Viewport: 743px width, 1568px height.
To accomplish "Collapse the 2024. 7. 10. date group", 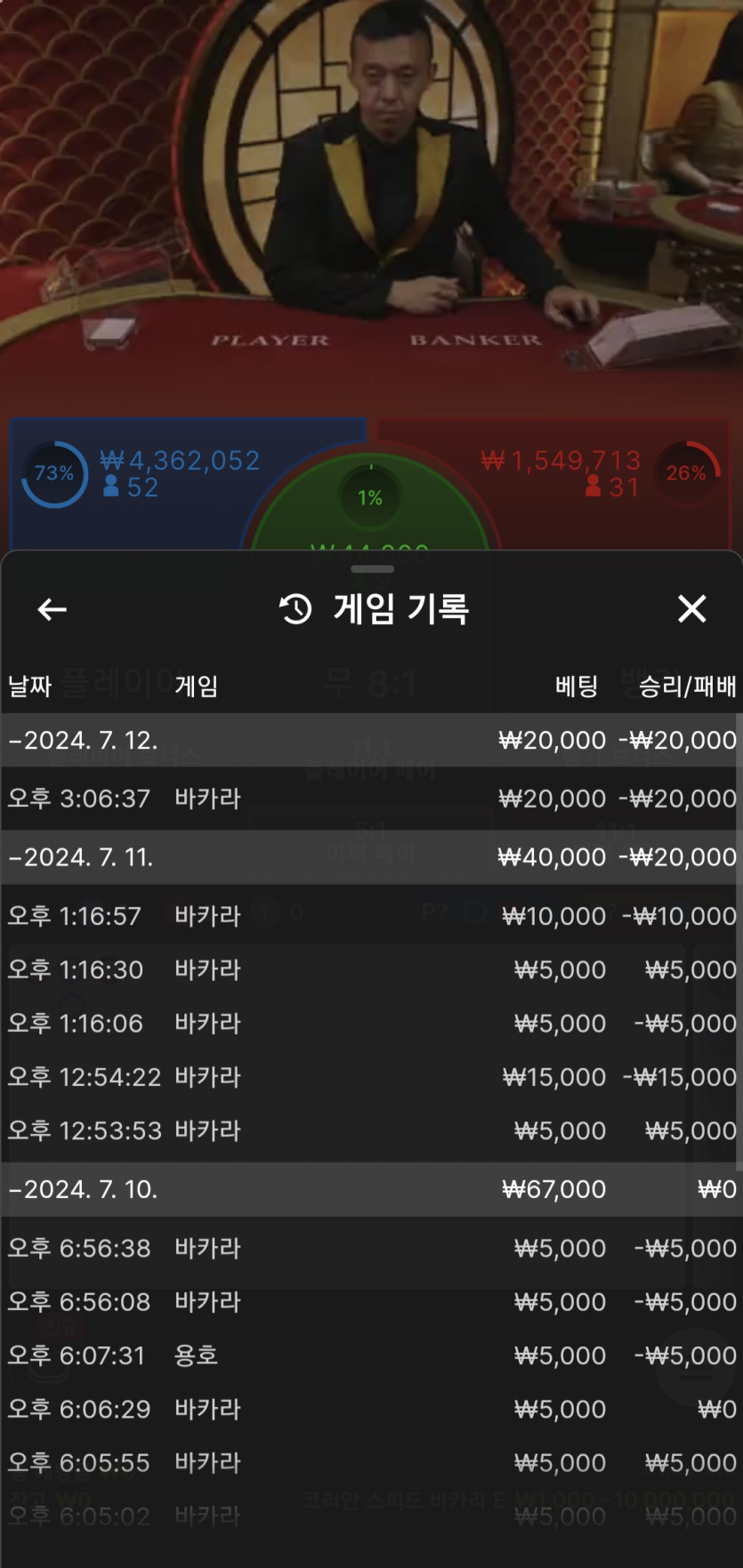I will [x=84, y=1189].
